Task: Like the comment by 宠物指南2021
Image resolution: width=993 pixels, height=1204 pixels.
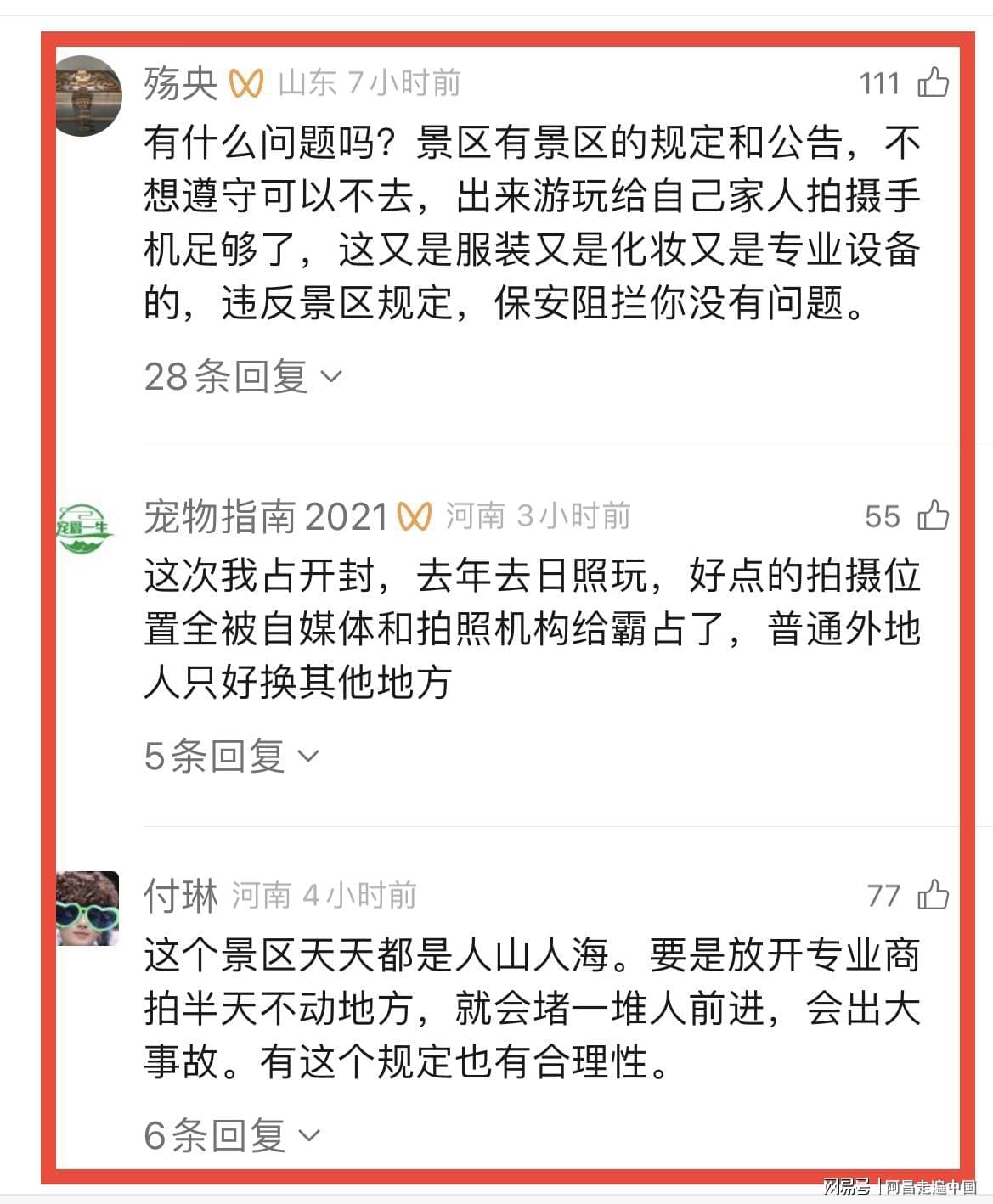Action: click(x=934, y=515)
